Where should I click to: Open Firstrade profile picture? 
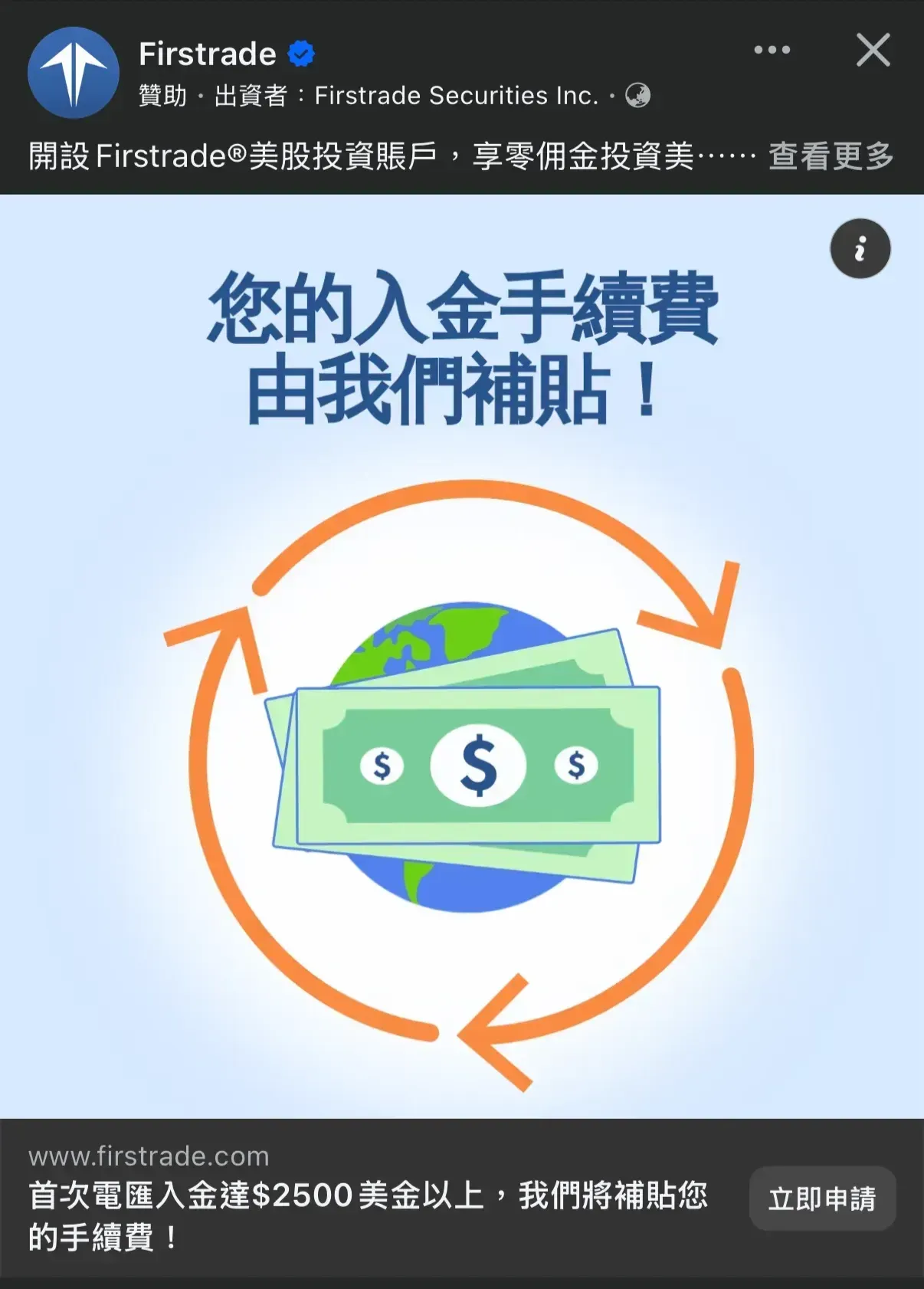coord(74,73)
